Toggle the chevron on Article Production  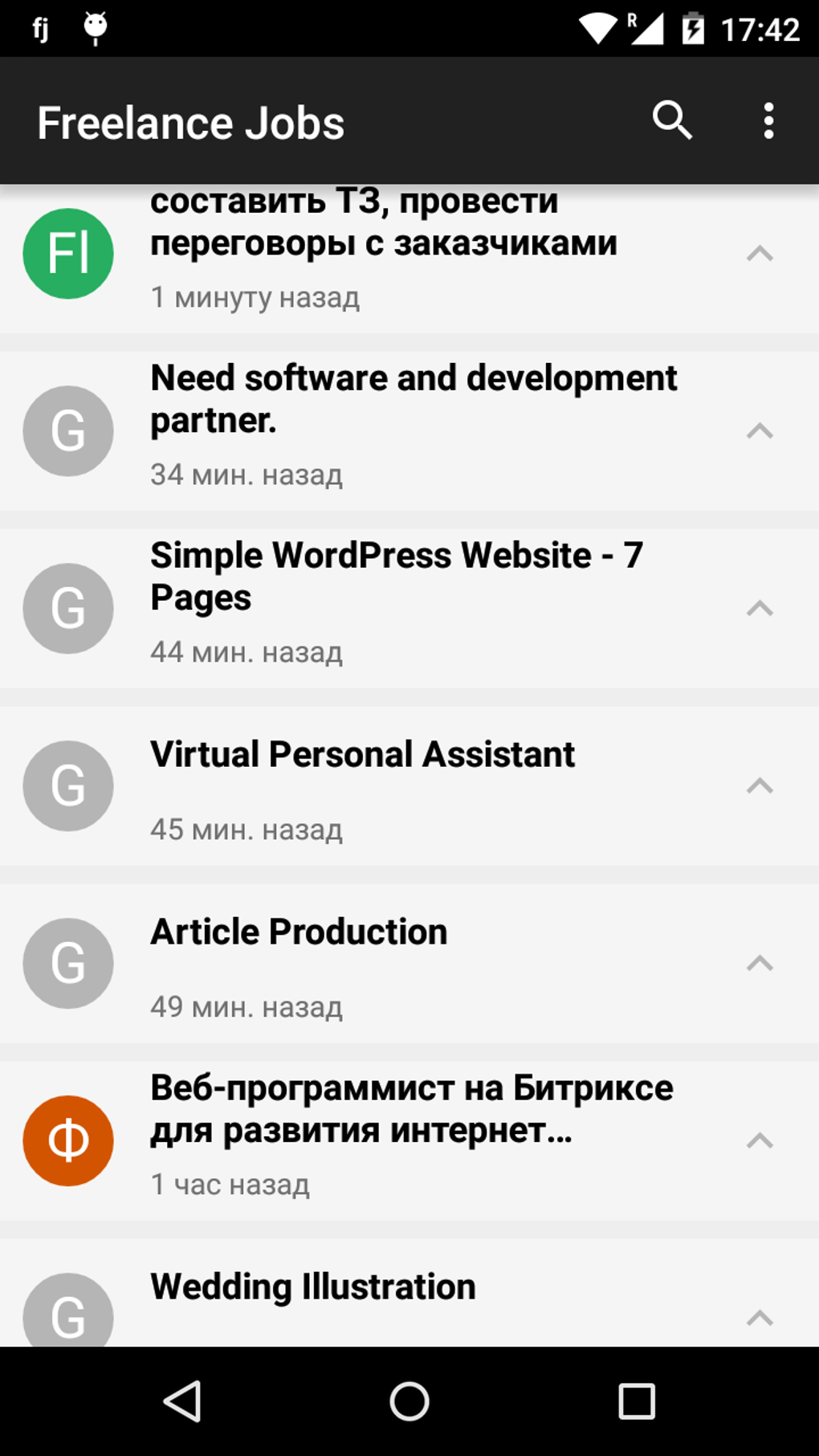click(x=760, y=963)
